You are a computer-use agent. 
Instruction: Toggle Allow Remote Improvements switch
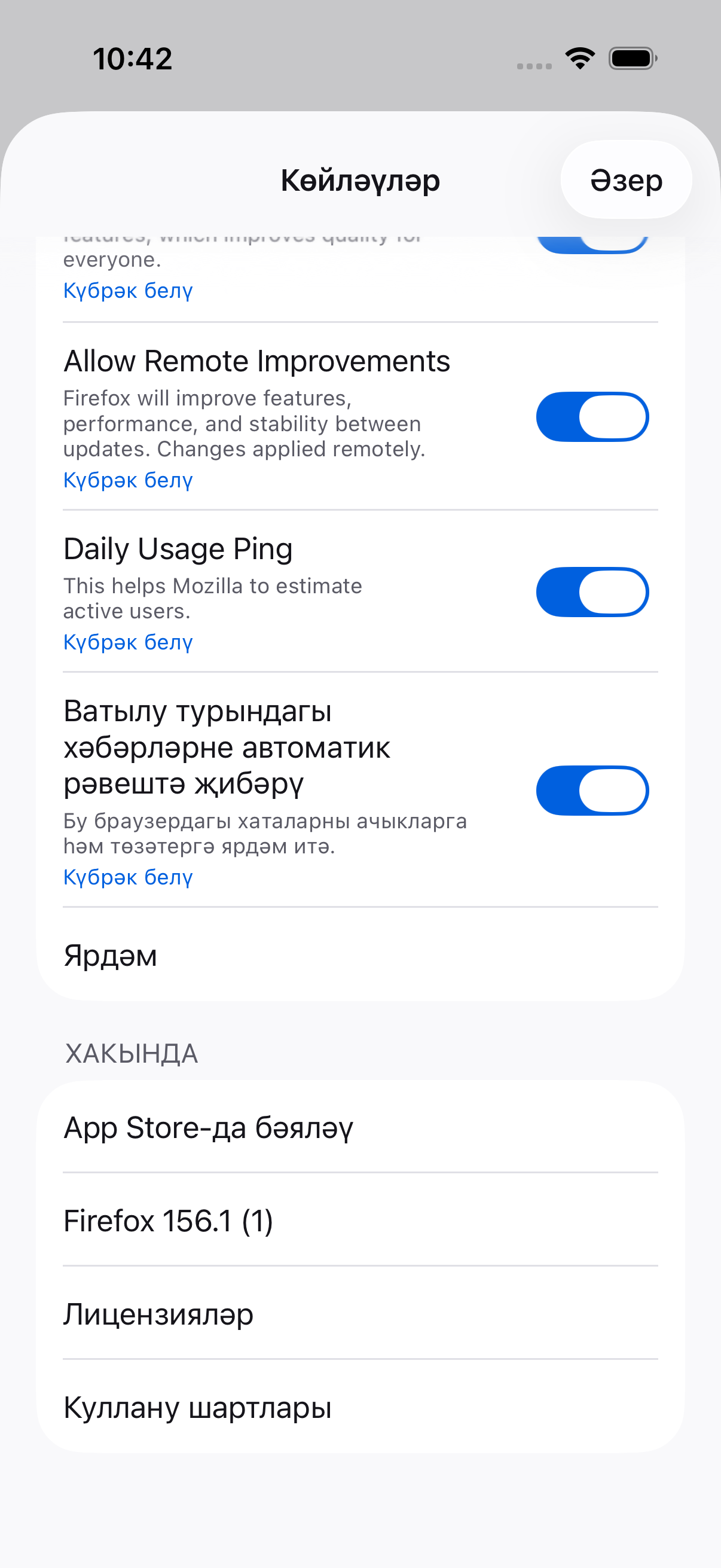click(592, 417)
